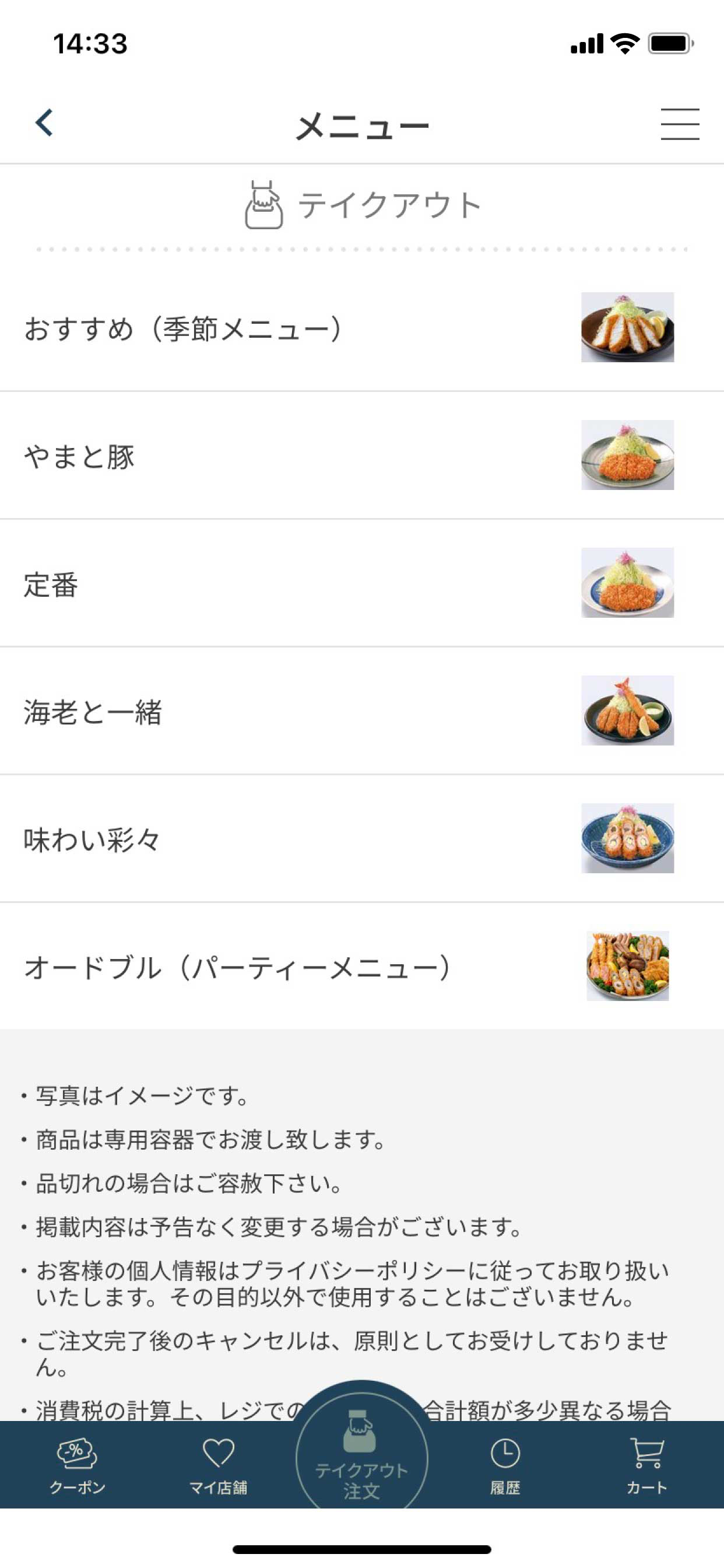The image size is (724, 1568).
Task: Switch to the 履歴 tab
Action: pyautogui.click(x=504, y=1468)
